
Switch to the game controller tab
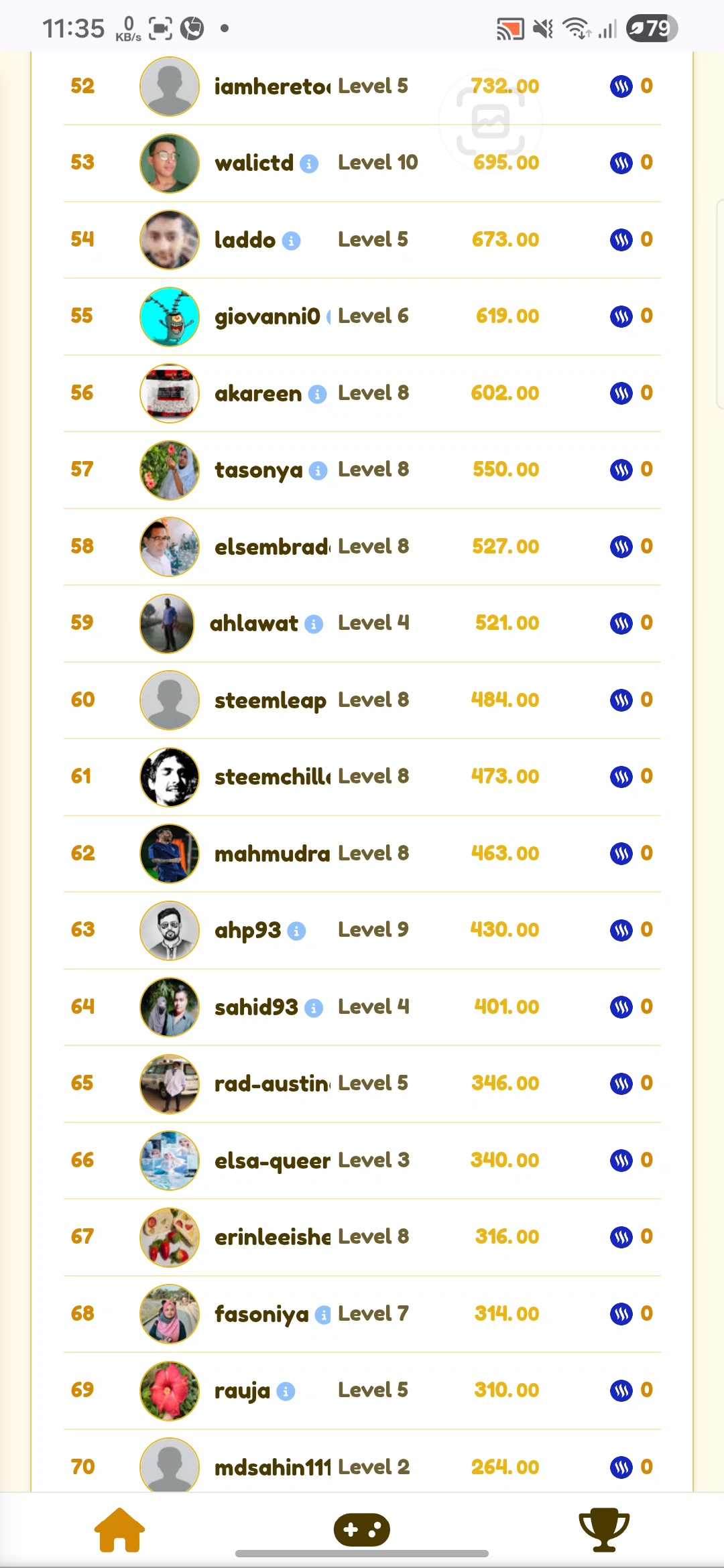pyautogui.click(x=362, y=1530)
